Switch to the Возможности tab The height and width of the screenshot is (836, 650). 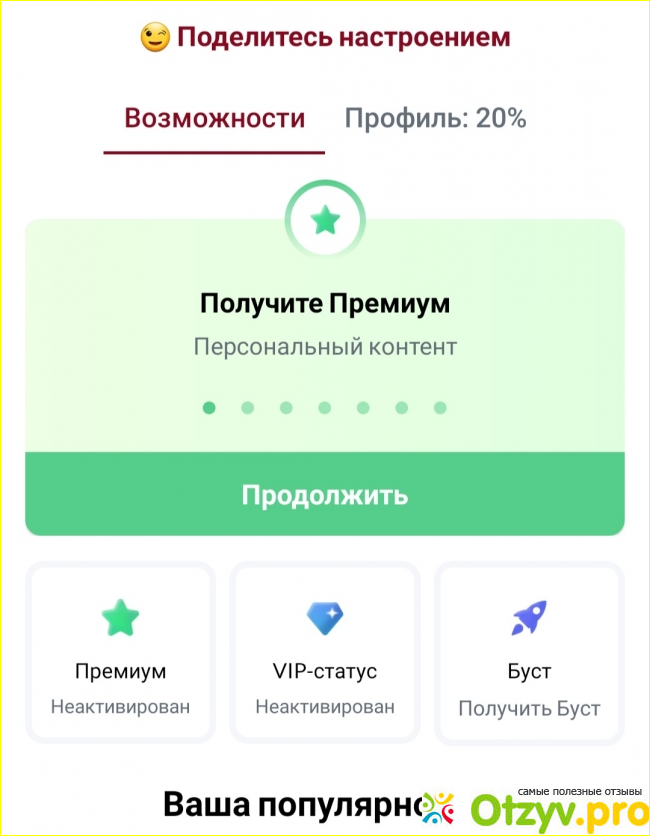click(214, 118)
